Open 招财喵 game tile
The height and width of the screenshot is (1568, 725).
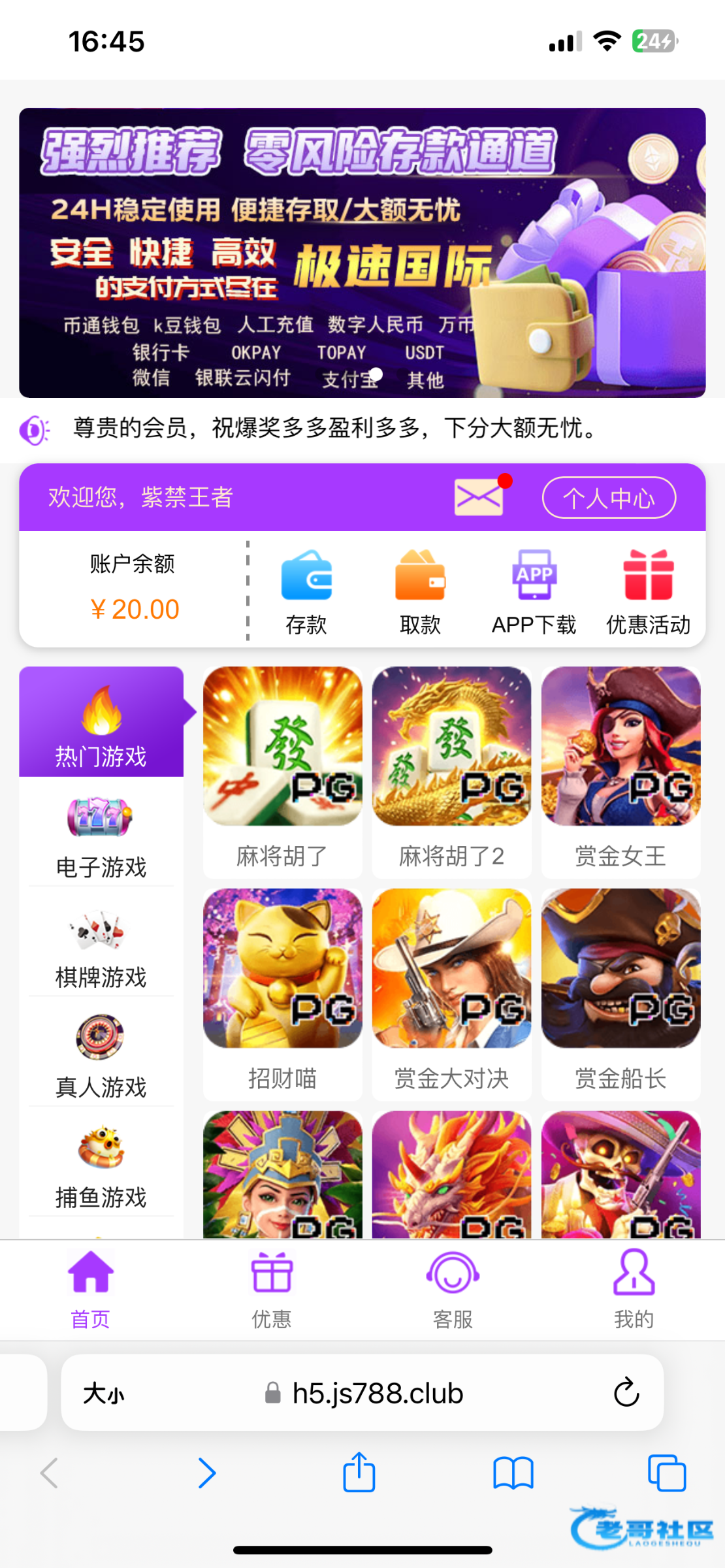point(282,993)
